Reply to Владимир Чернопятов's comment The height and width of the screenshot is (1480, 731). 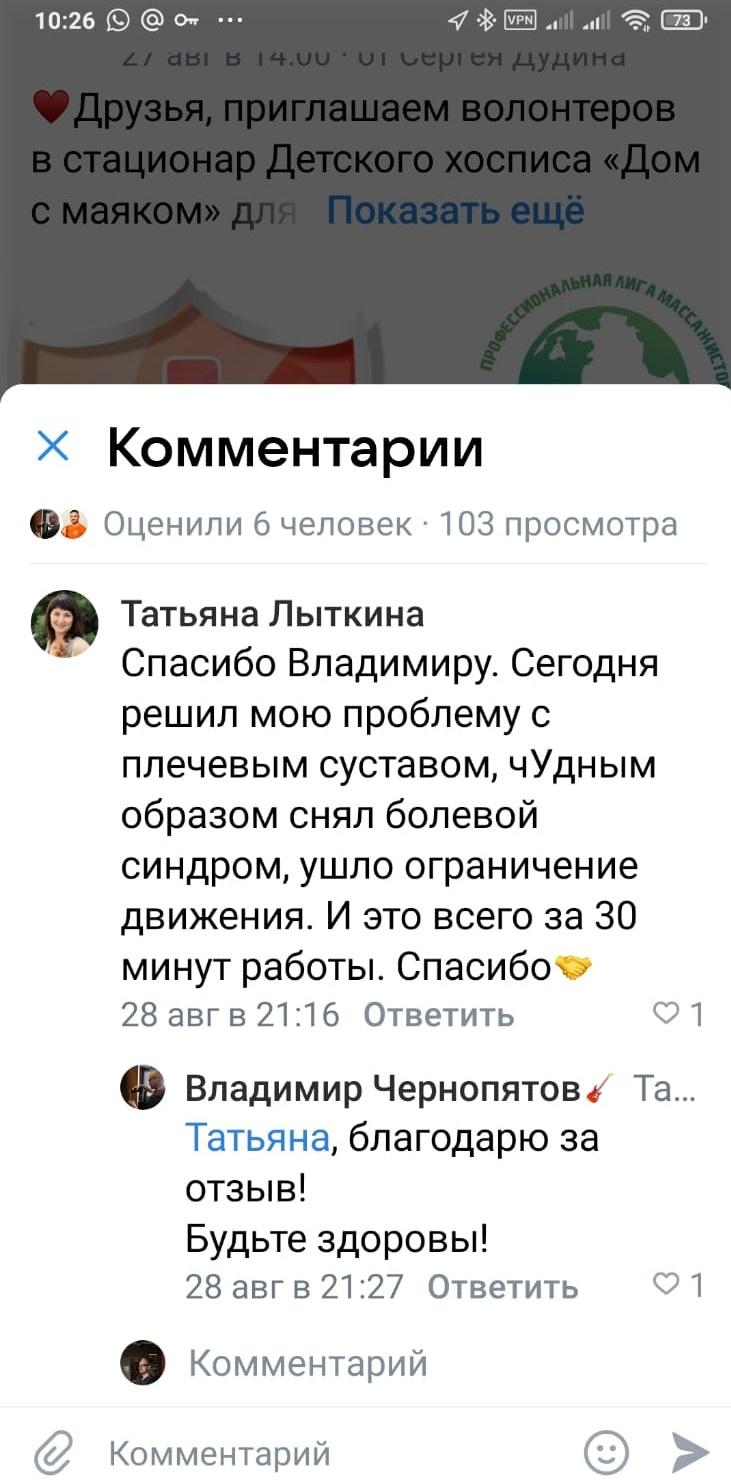click(x=502, y=1286)
